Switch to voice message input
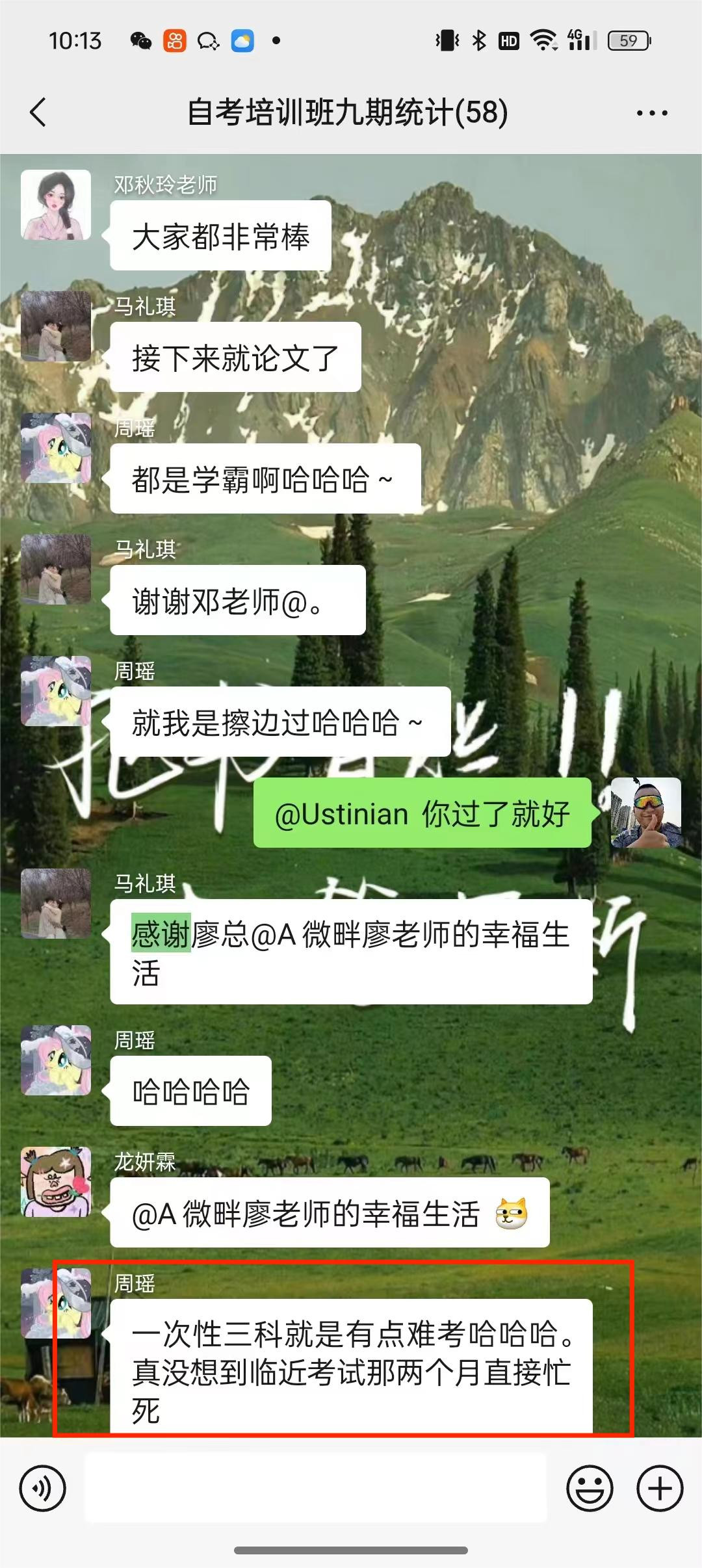702x1568 pixels. click(x=43, y=1488)
